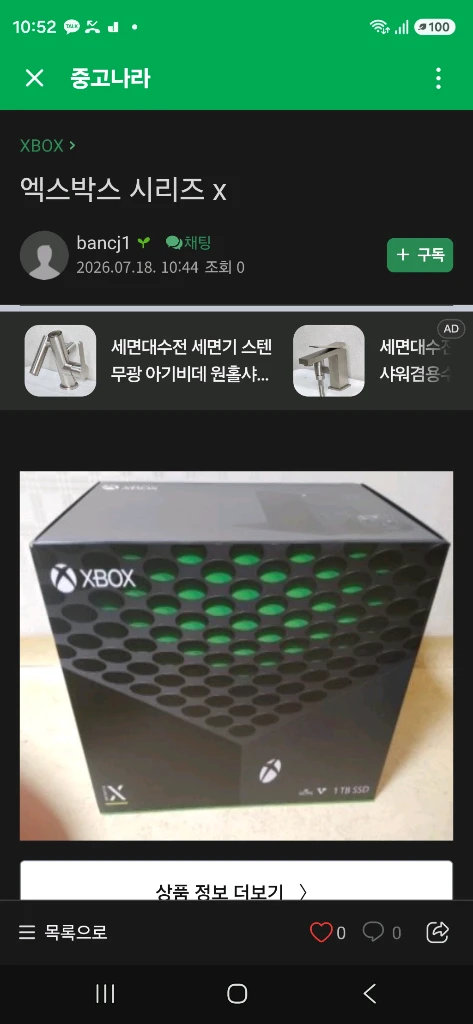View the Xbox Series X product photo
Image resolution: width=473 pixels, height=1024 pixels.
tap(236, 655)
